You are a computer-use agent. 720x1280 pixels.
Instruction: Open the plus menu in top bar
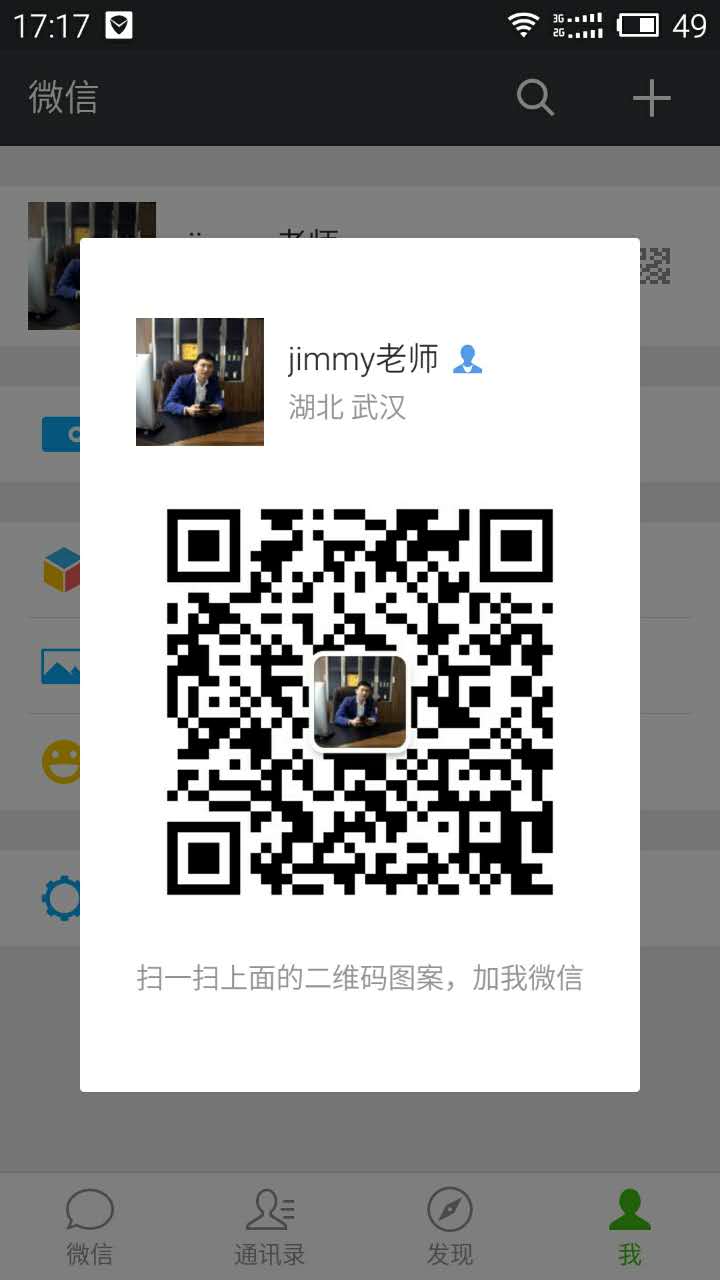[x=651, y=98]
